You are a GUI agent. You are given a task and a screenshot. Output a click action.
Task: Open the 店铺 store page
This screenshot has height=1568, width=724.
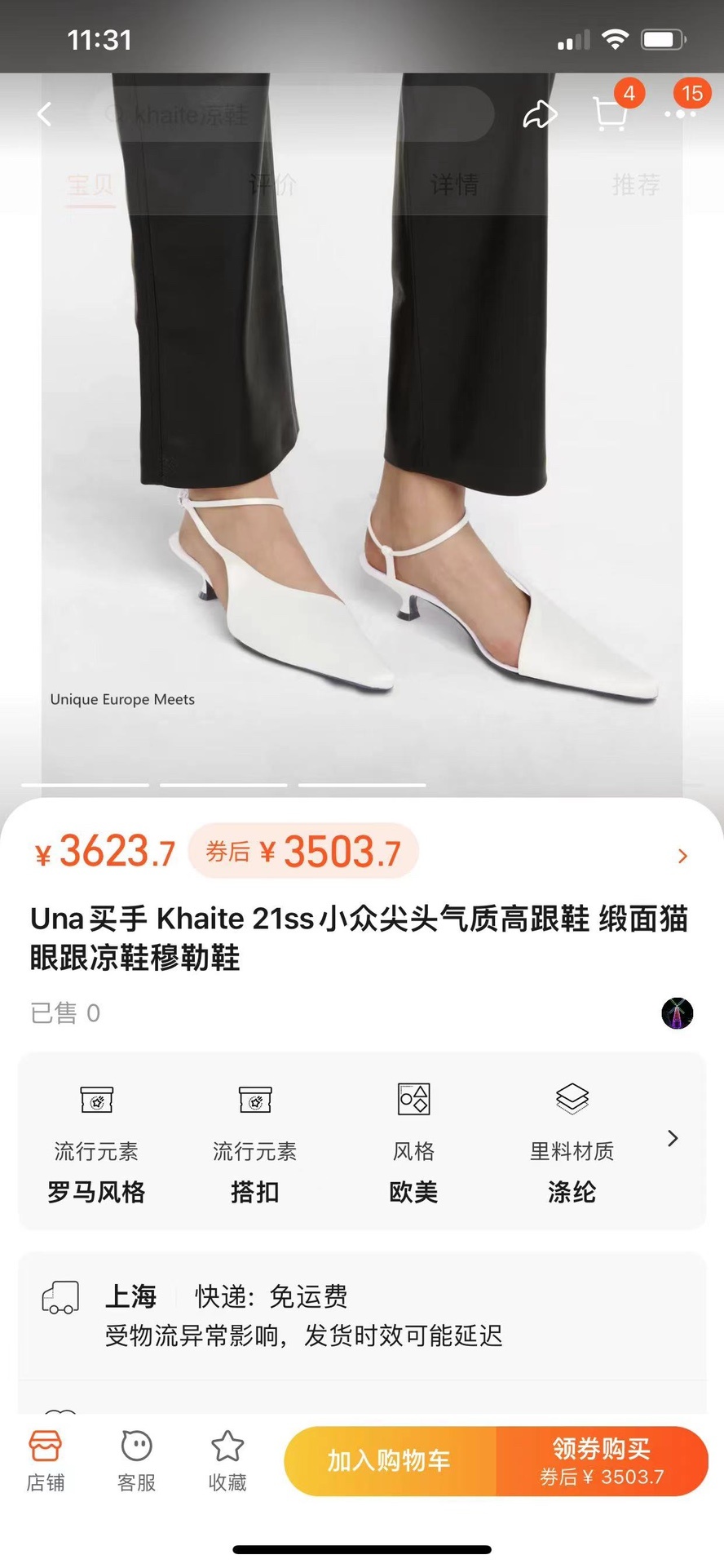[46, 1460]
